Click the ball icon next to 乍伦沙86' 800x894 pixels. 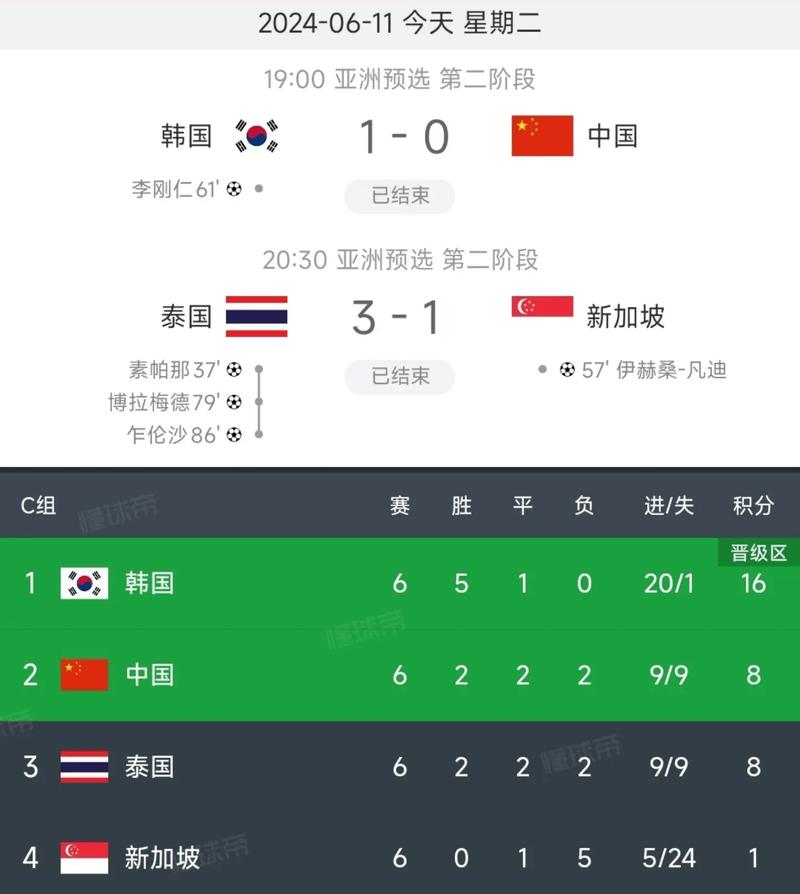[234, 435]
